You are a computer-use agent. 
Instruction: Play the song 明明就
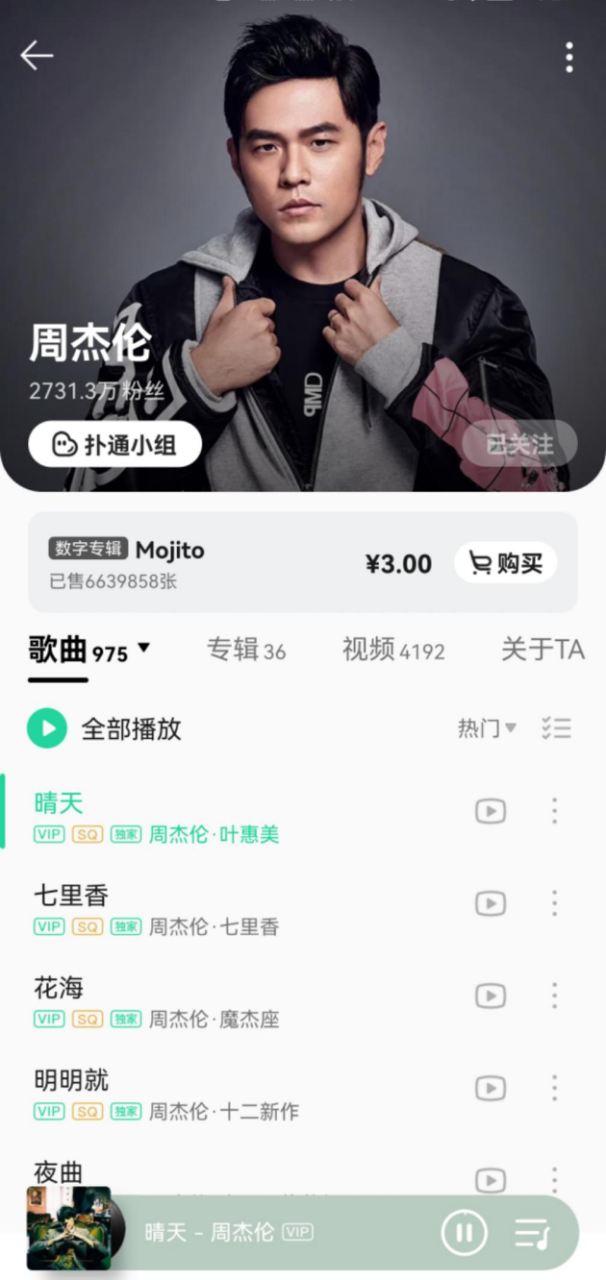(x=72, y=1081)
